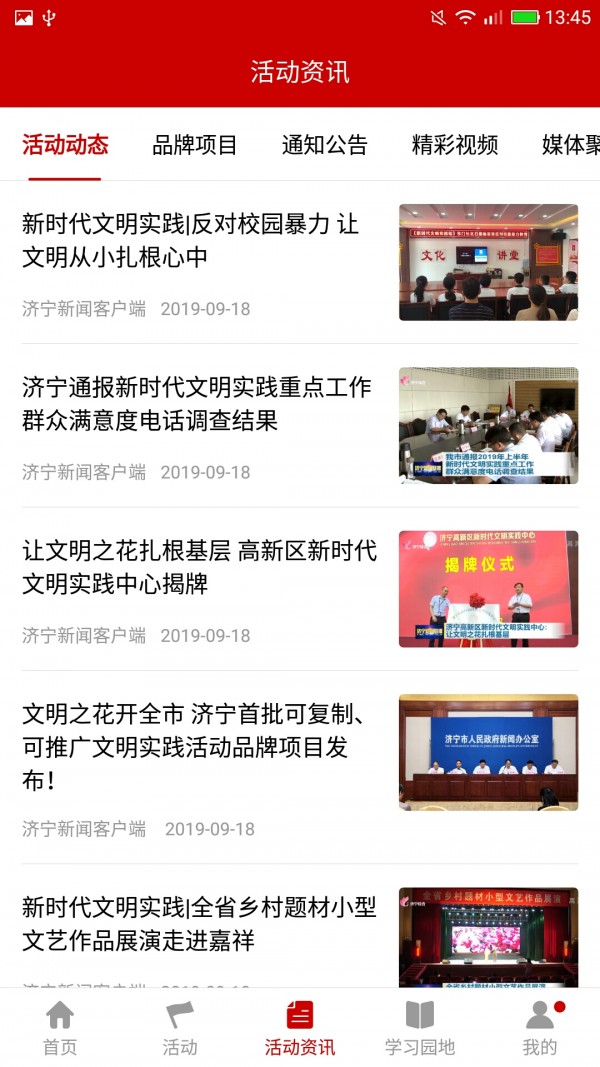Open article 群众满意度电话调查结果
The width and height of the screenshot is (600, 1067).
pyautogui.click(x=197, y=403)
